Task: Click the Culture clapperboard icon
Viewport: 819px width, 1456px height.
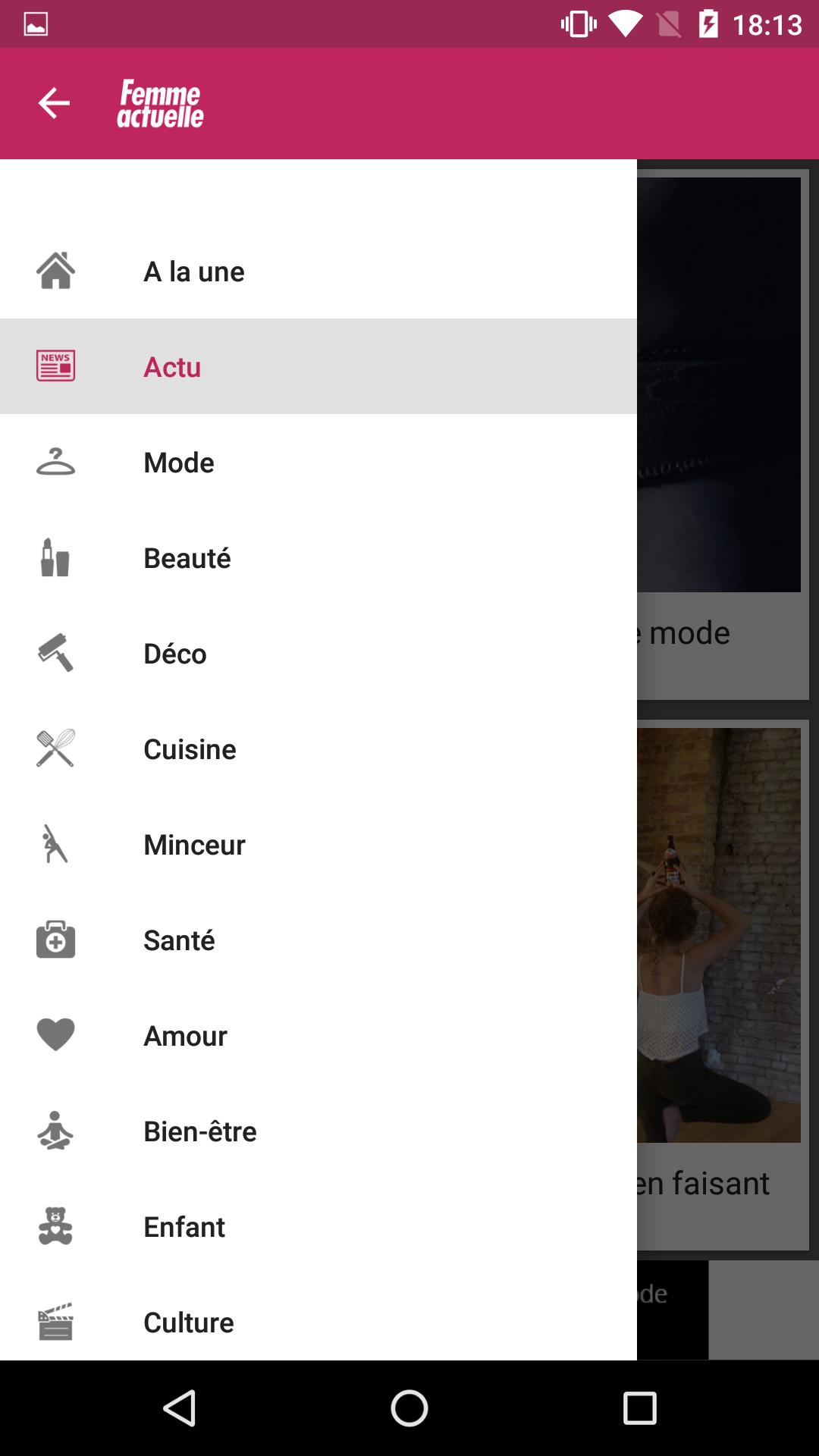Action: pyautogui.click(x=56, y=1322)
